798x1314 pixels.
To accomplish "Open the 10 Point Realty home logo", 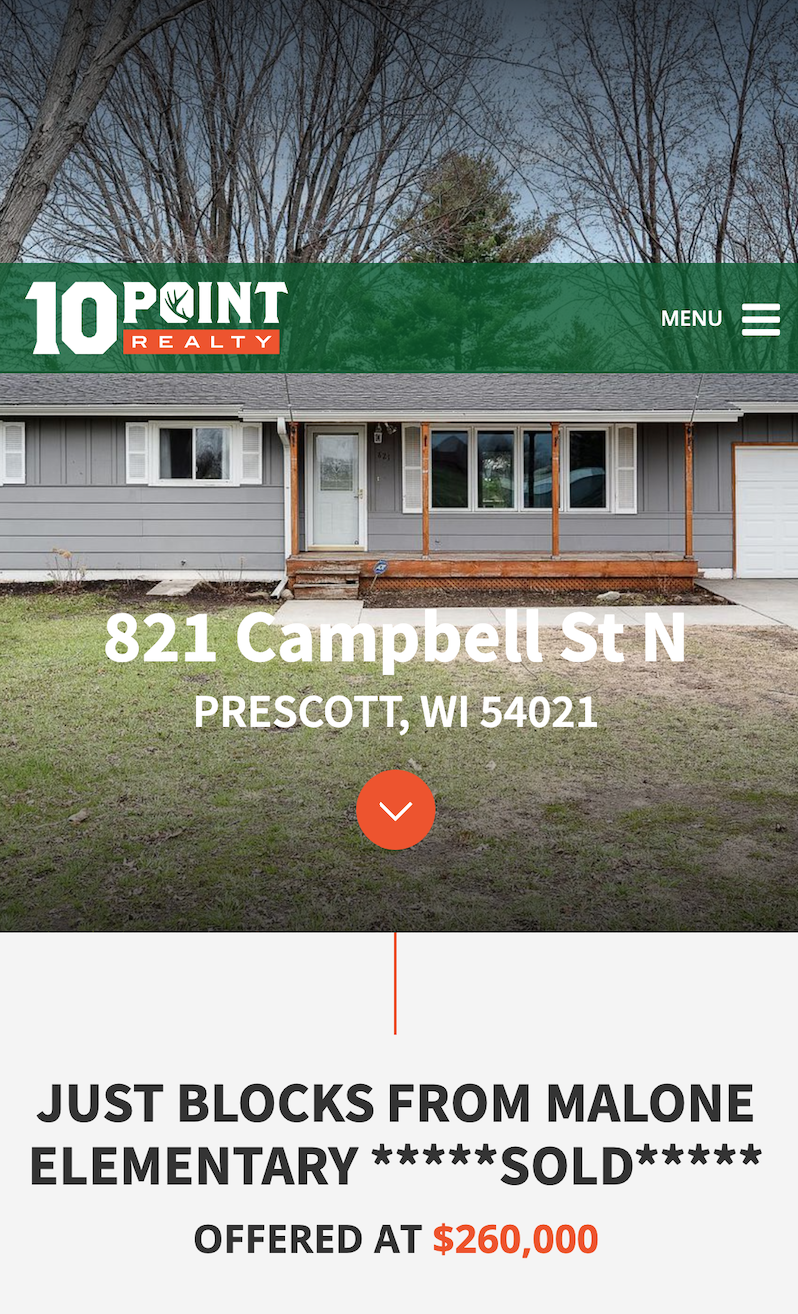I will click(156, 317).
